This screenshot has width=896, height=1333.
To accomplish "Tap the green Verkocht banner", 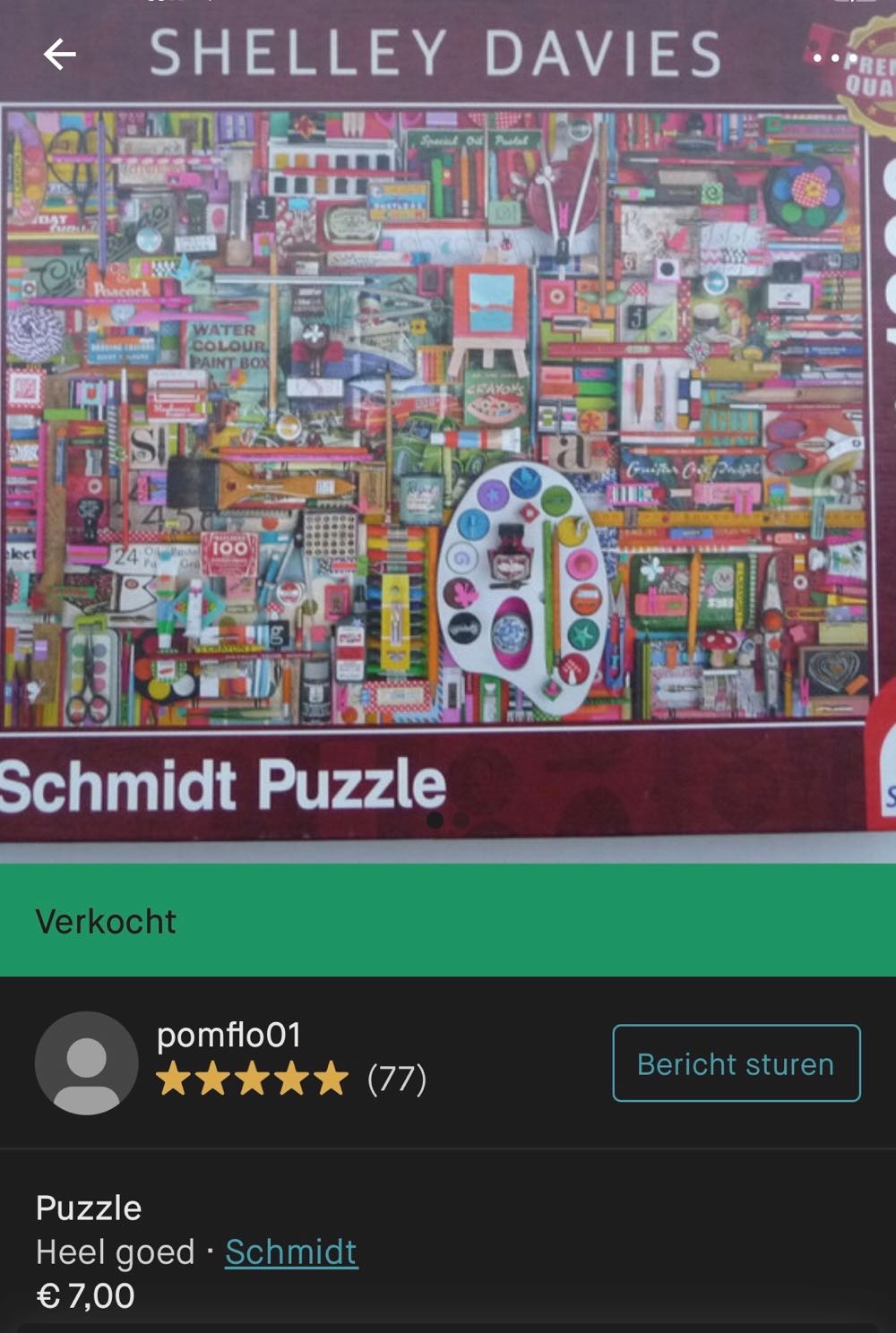I will [x=448, y=920].
